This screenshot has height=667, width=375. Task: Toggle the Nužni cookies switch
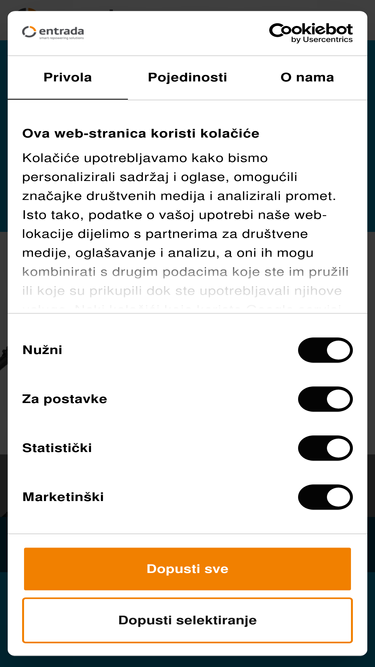[325, 350]
